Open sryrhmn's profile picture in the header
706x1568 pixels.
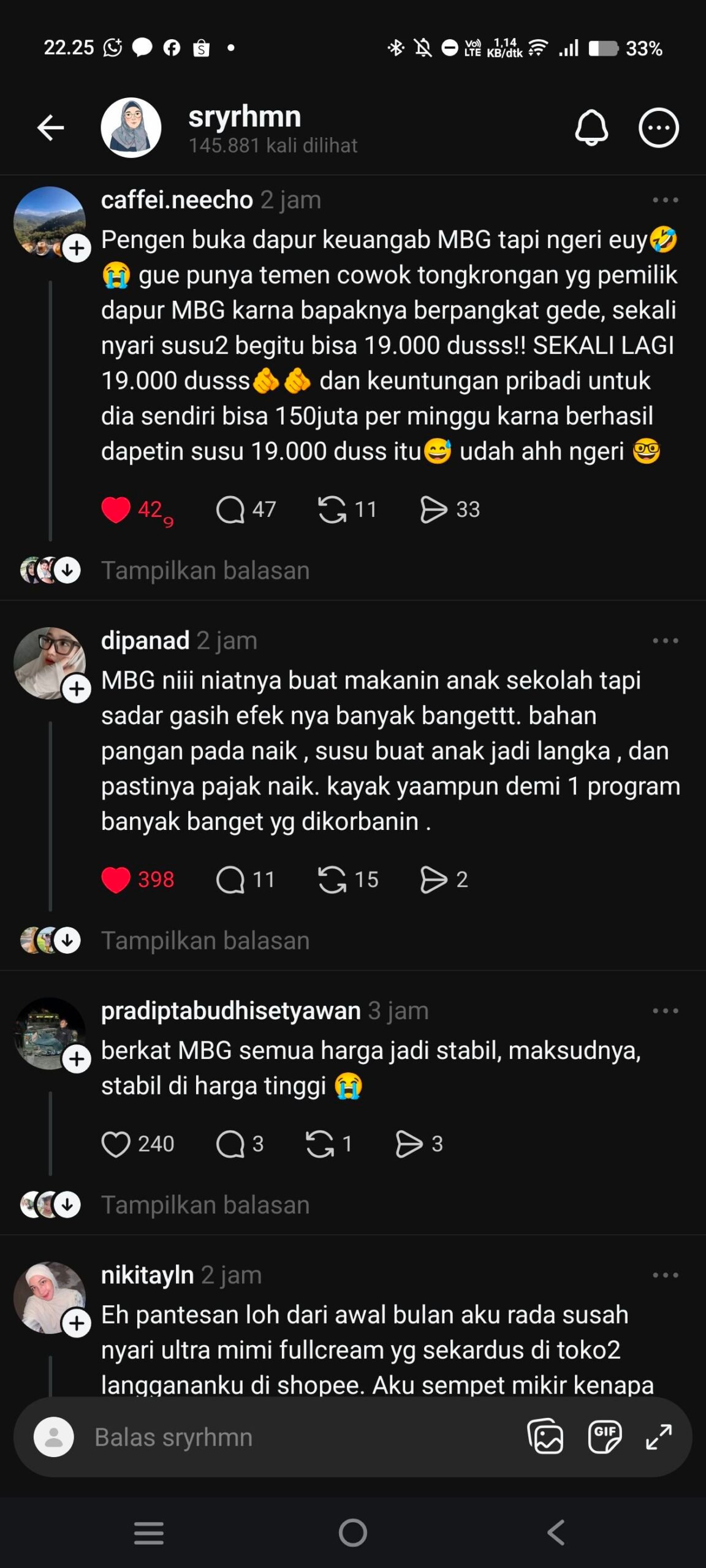(131, 128)
